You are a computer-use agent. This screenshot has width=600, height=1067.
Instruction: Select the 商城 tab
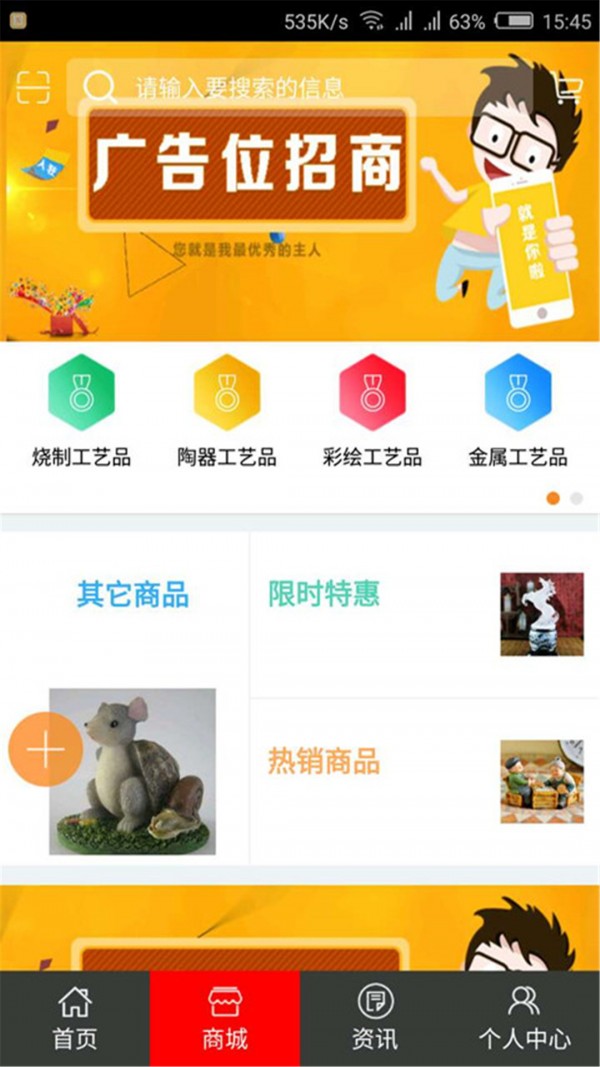[x=225, y=1018]
